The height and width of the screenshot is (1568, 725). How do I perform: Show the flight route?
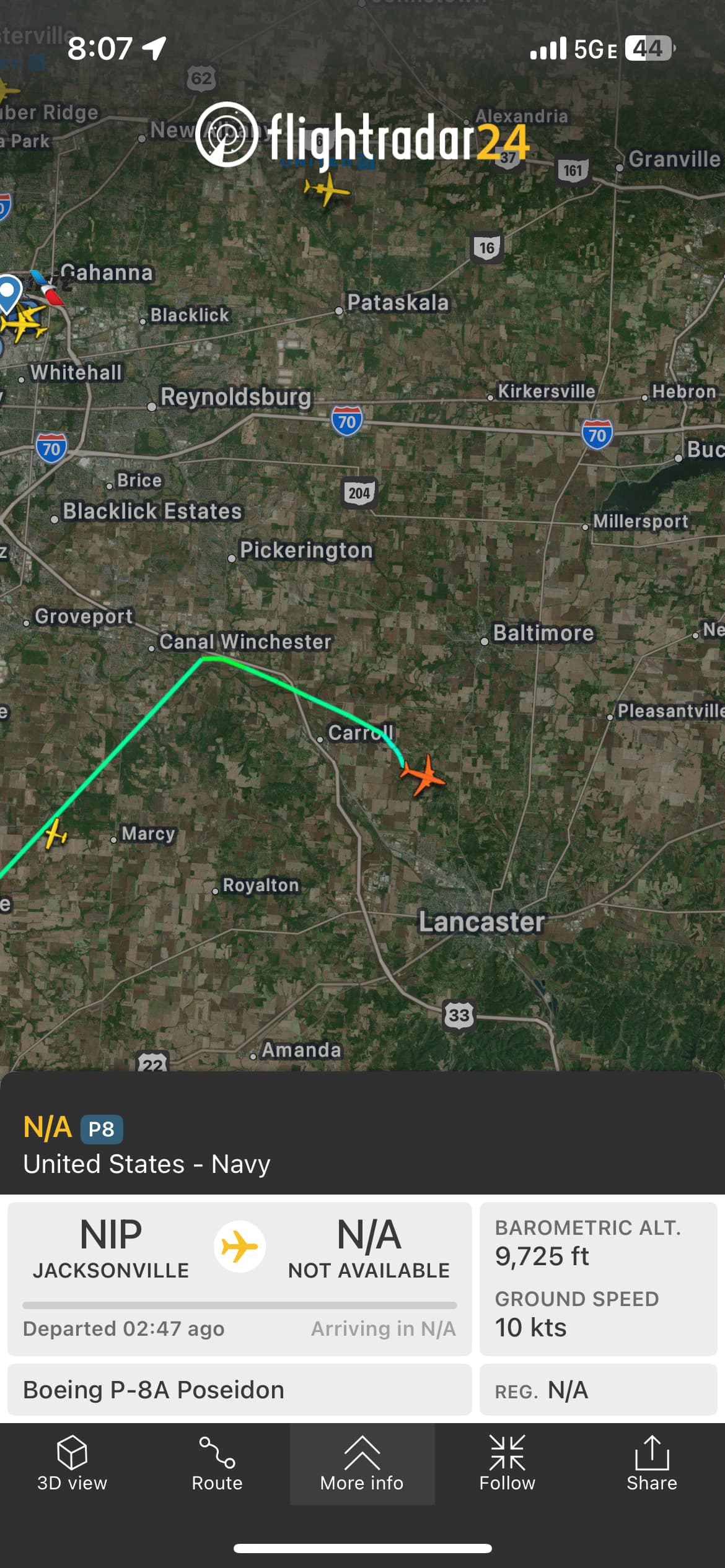tap(217, 1464)
